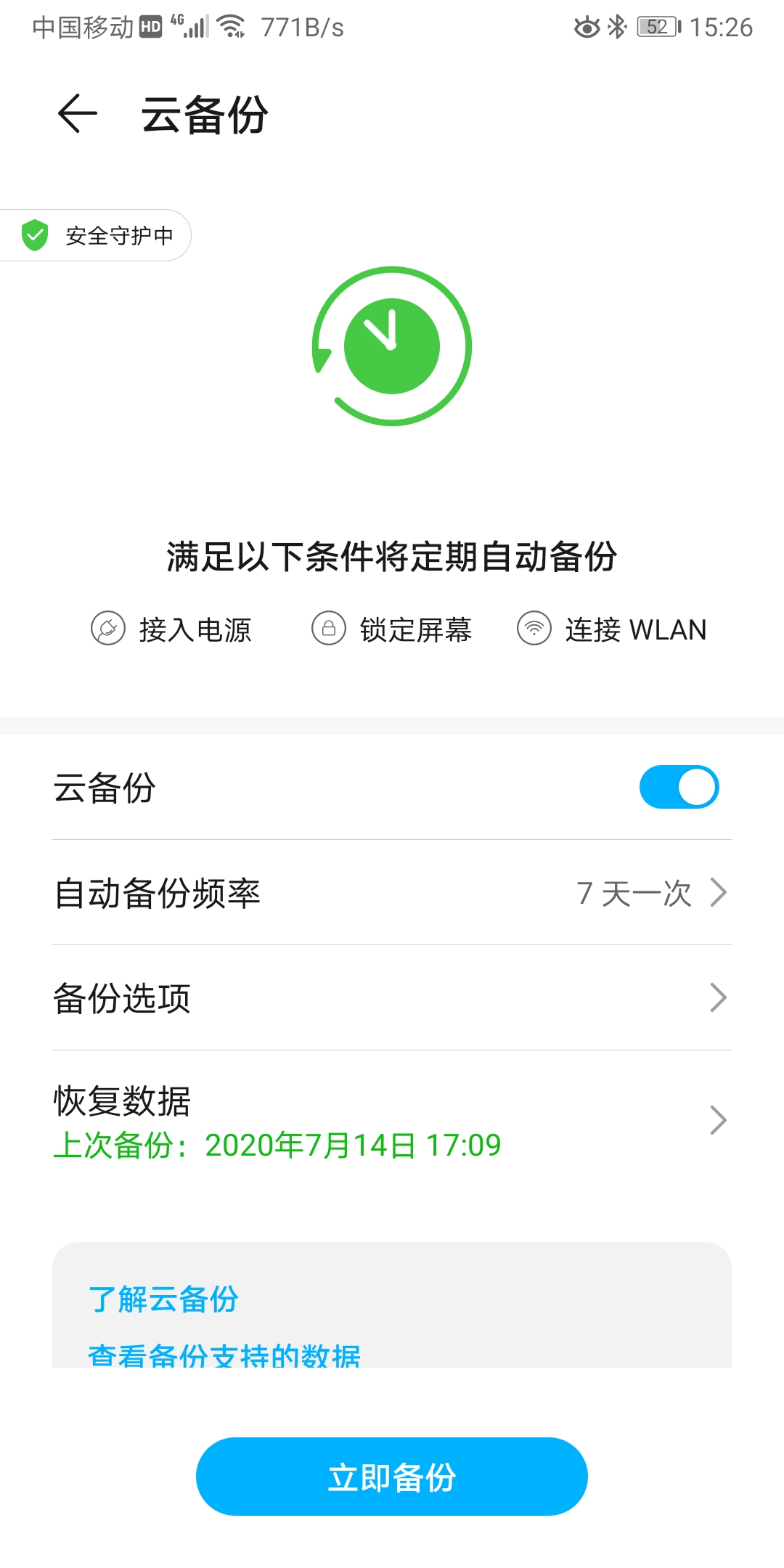Click the WLAN connection condition icon
The height and width of the screenshot is (1568, 784).
534,630
